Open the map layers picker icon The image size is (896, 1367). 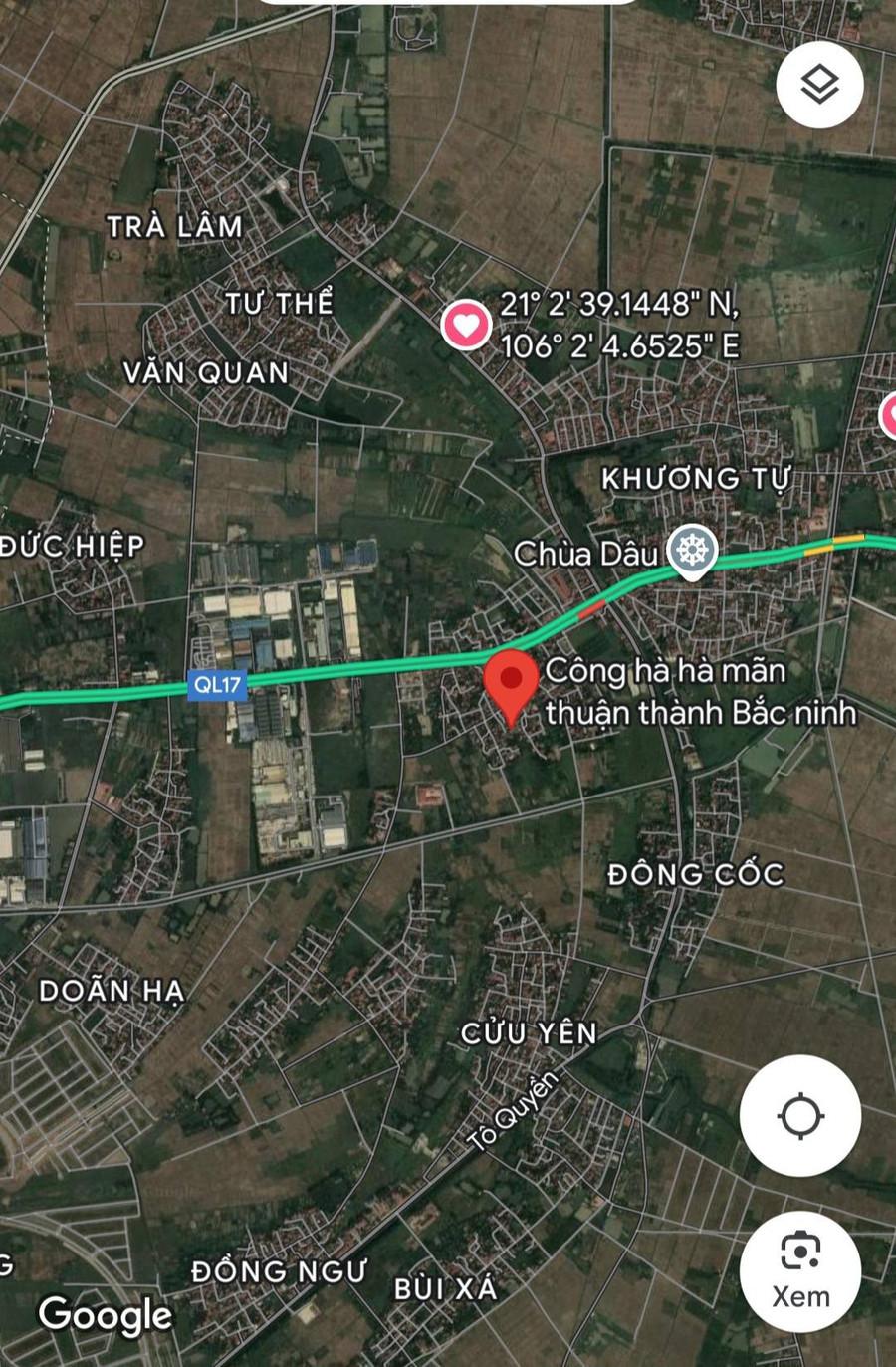[x=818, y=85]
